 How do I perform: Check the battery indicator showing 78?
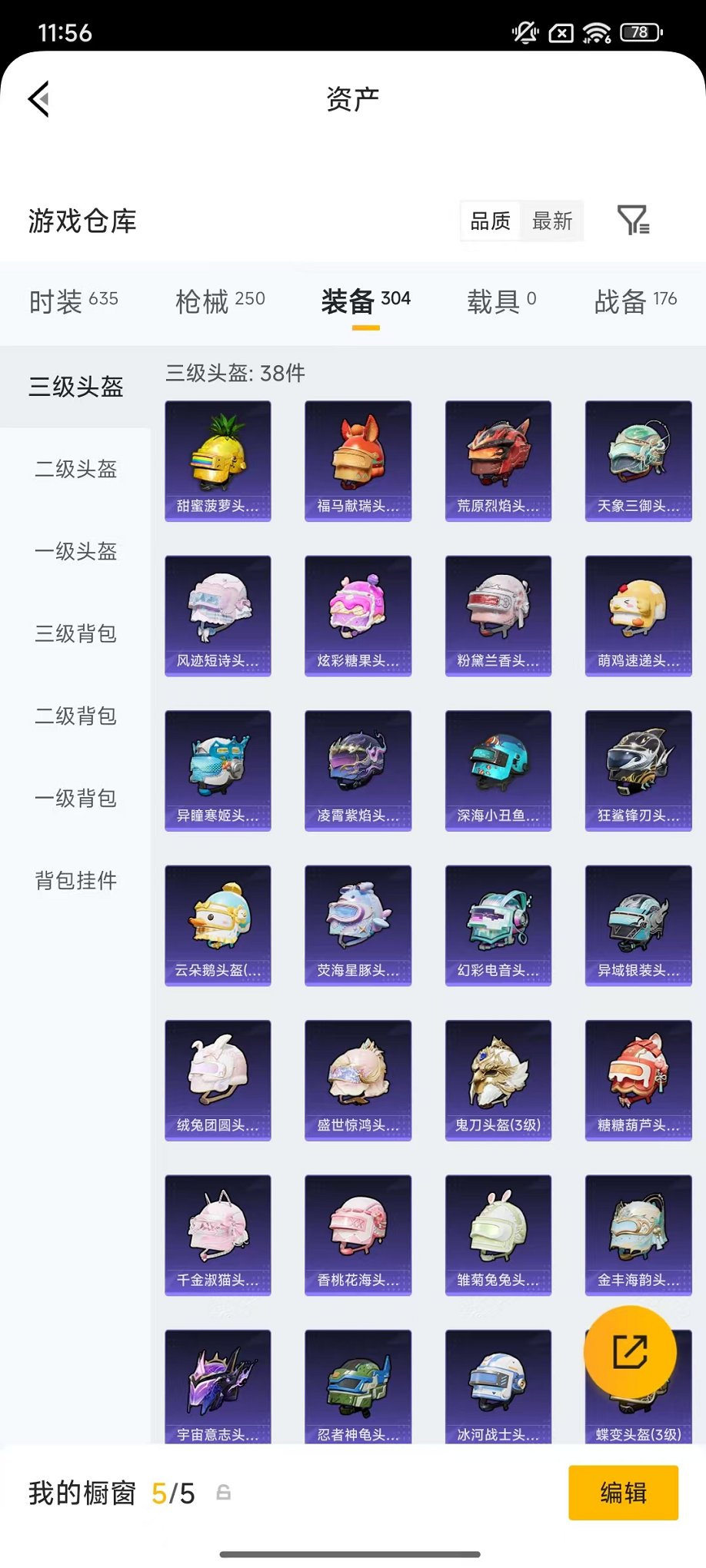pos(640,32)
